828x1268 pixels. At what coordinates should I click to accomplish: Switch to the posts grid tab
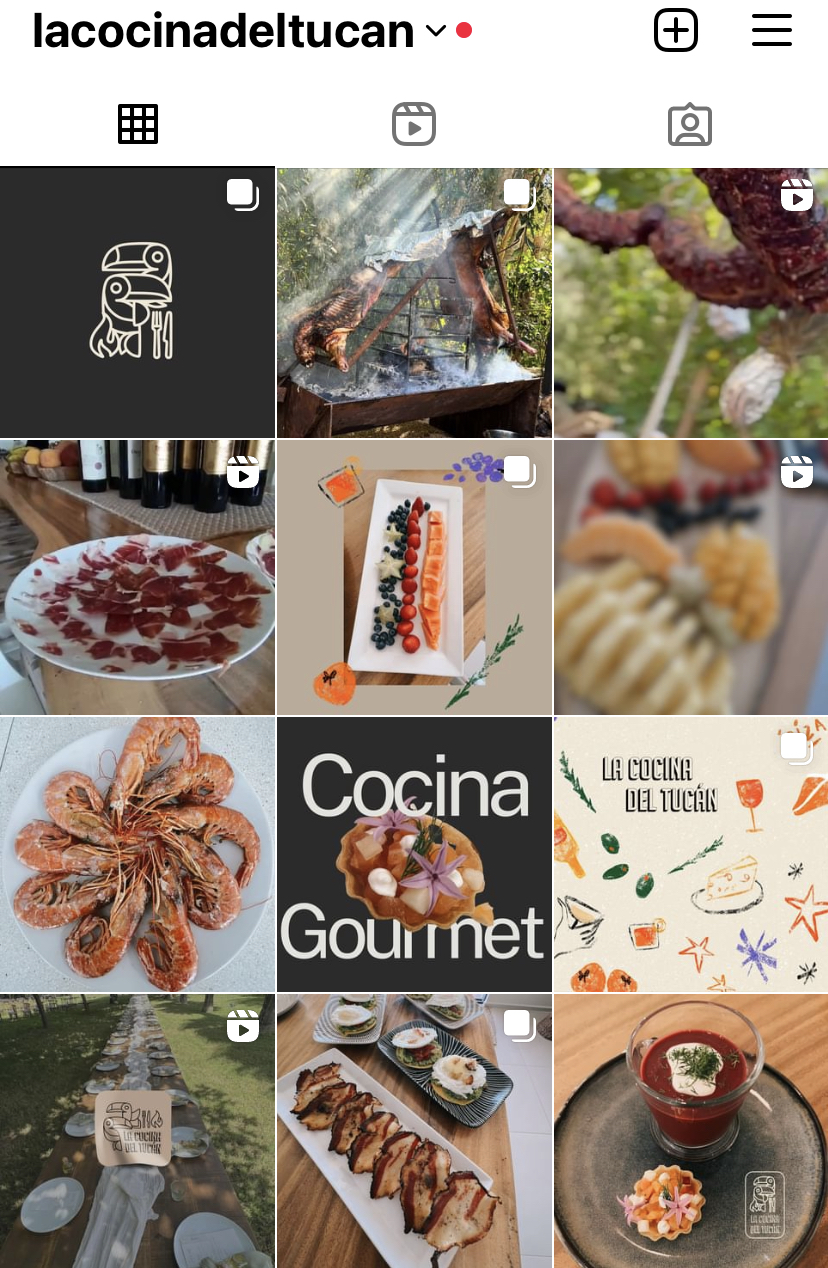(138, 124)
